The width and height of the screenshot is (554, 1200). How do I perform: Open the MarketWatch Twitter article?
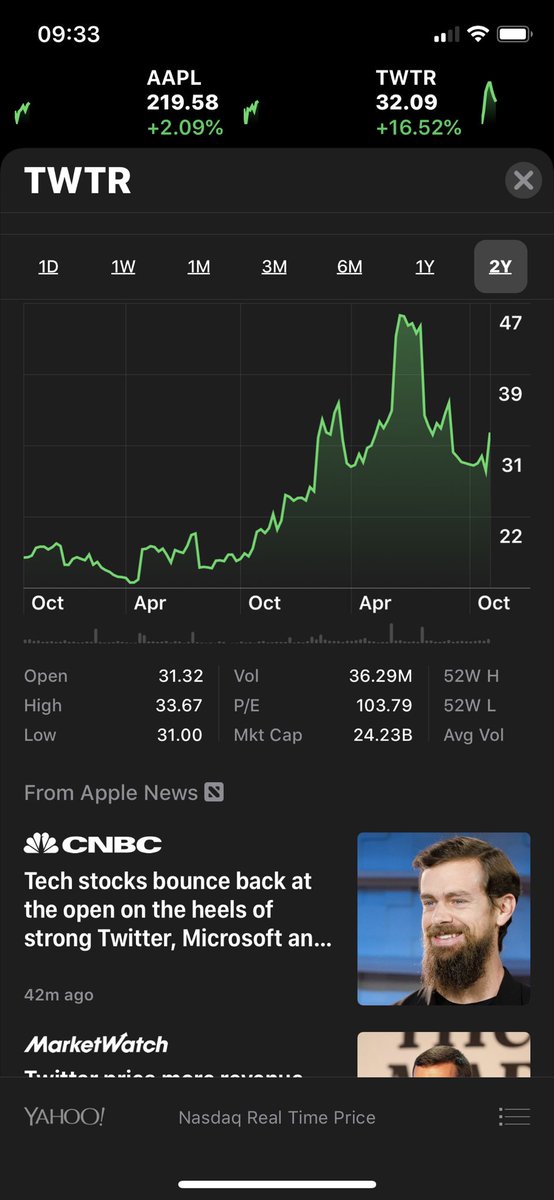[x=277, y=1054]
